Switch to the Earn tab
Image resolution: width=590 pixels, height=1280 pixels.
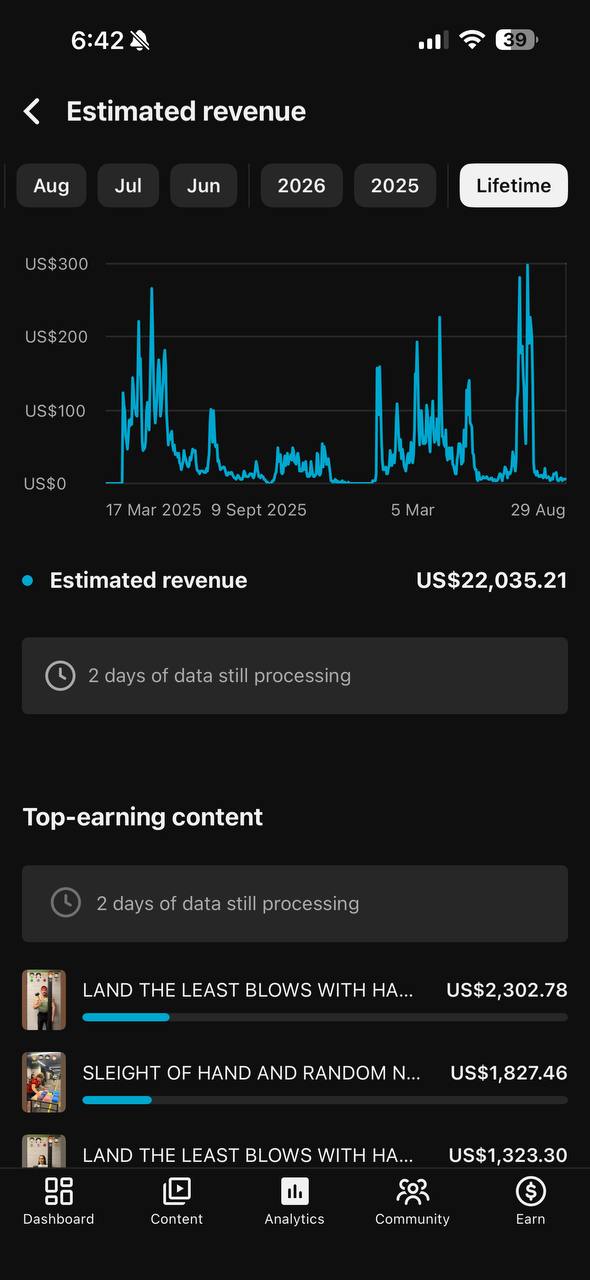coord(531,1201)
